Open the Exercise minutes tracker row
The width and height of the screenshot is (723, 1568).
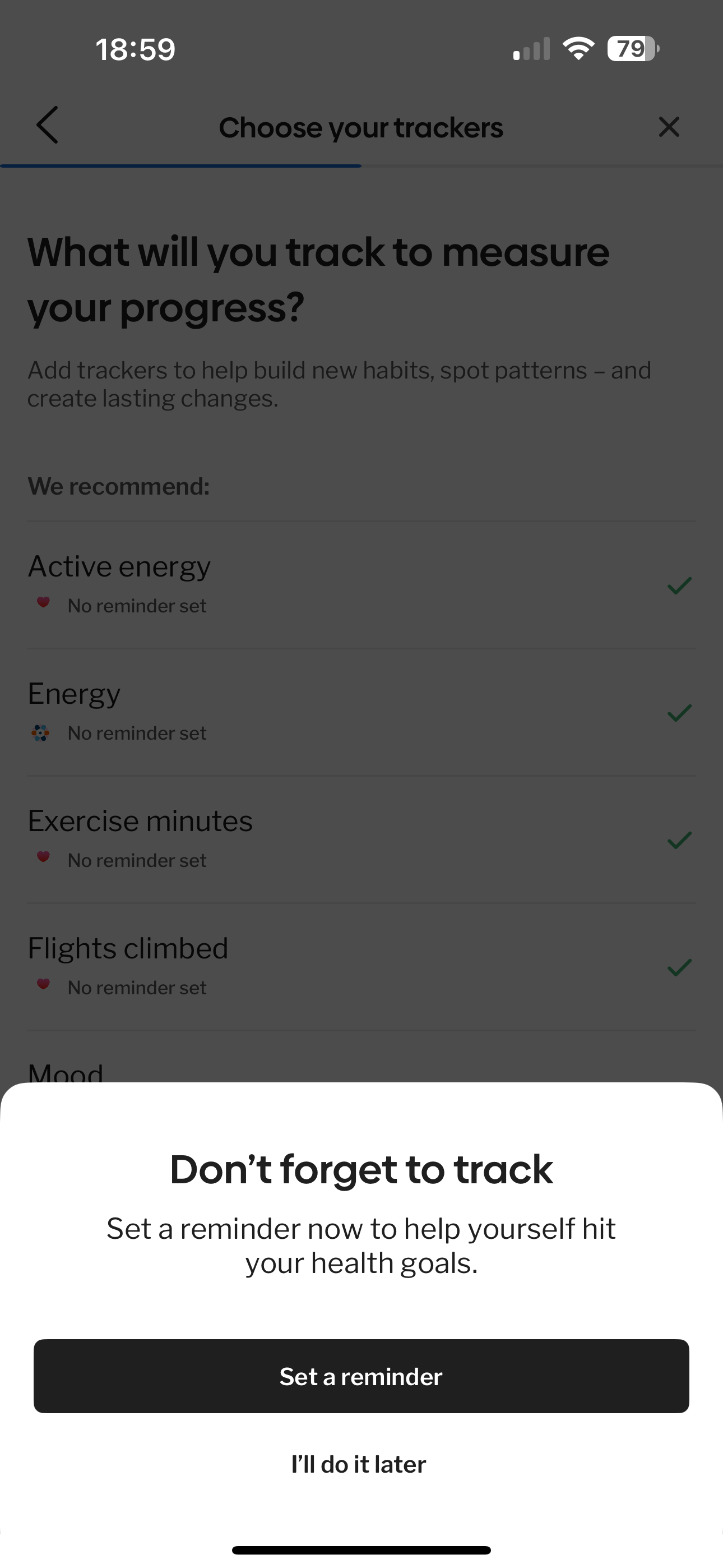[361, 840]
